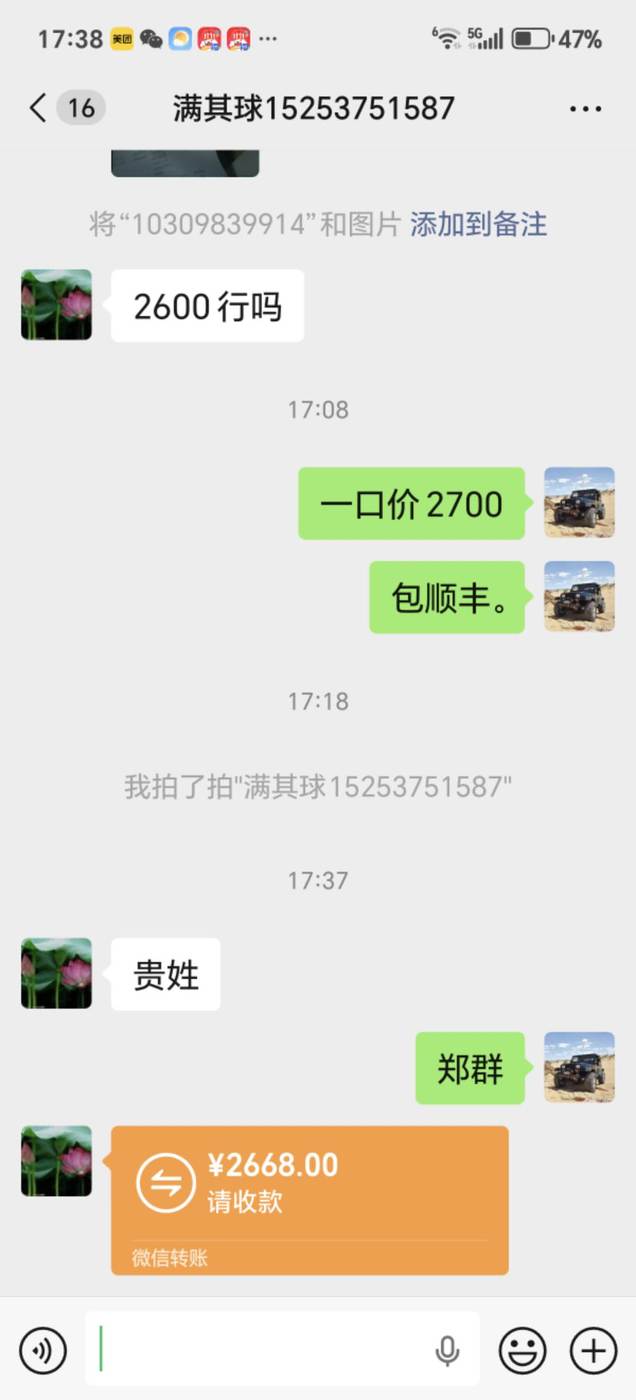Open the emoji sticker panel

coord(522,1351)
